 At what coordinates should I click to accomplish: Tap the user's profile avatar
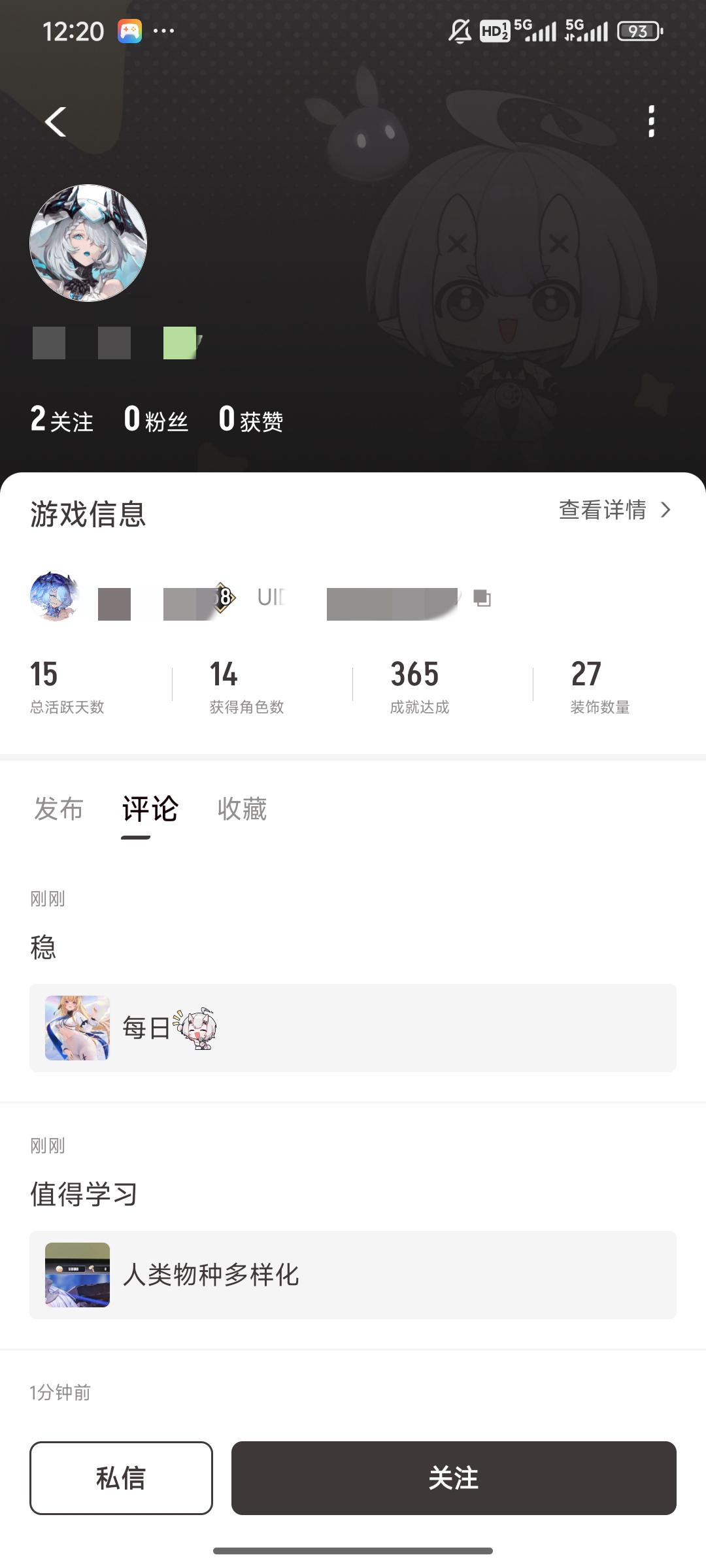[88, 243]
